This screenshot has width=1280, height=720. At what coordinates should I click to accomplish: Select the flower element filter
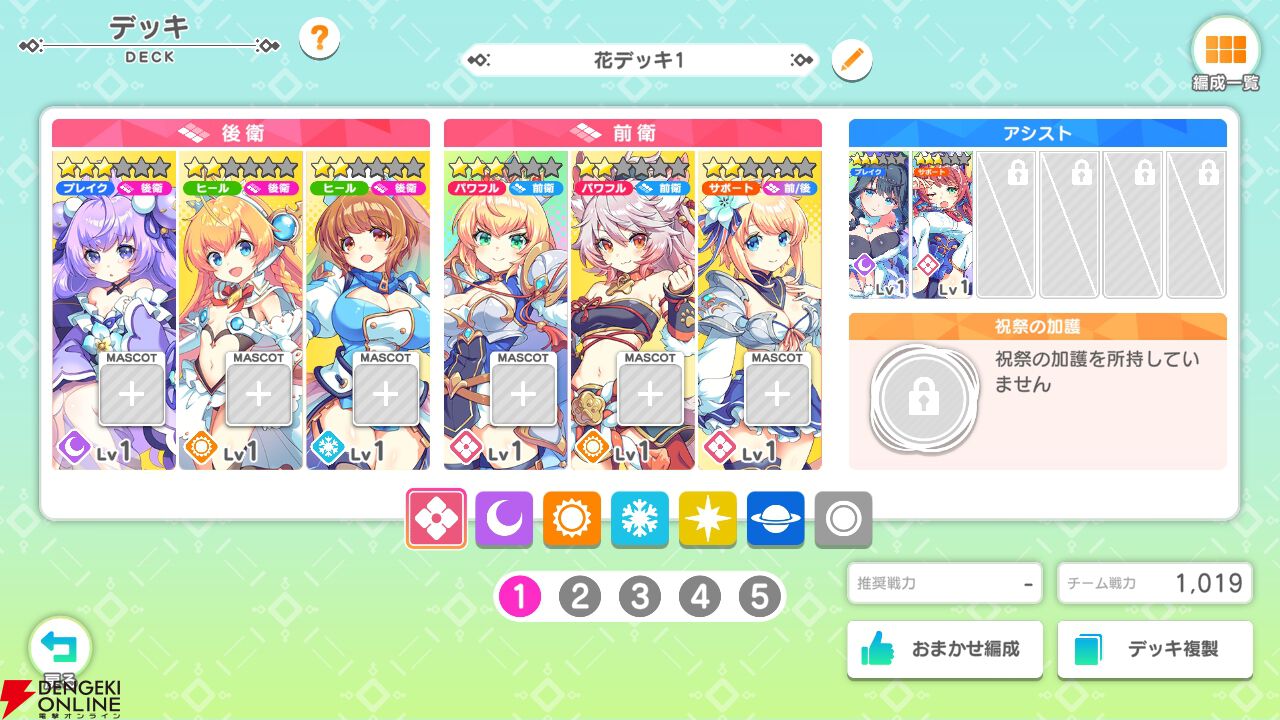tap(436, 518)
